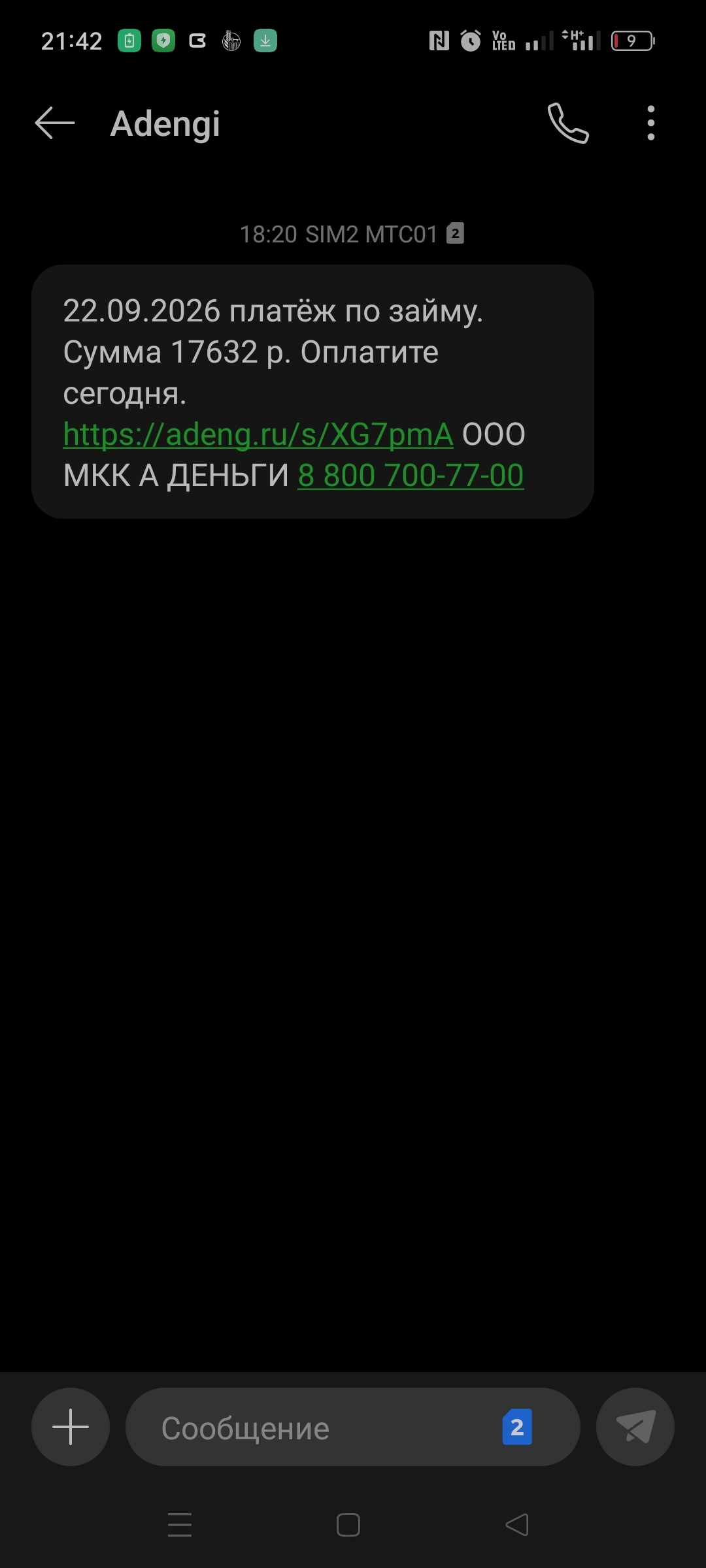Call the Adengi sender
Screen dimensions: 706x1568
click(568, 123)
